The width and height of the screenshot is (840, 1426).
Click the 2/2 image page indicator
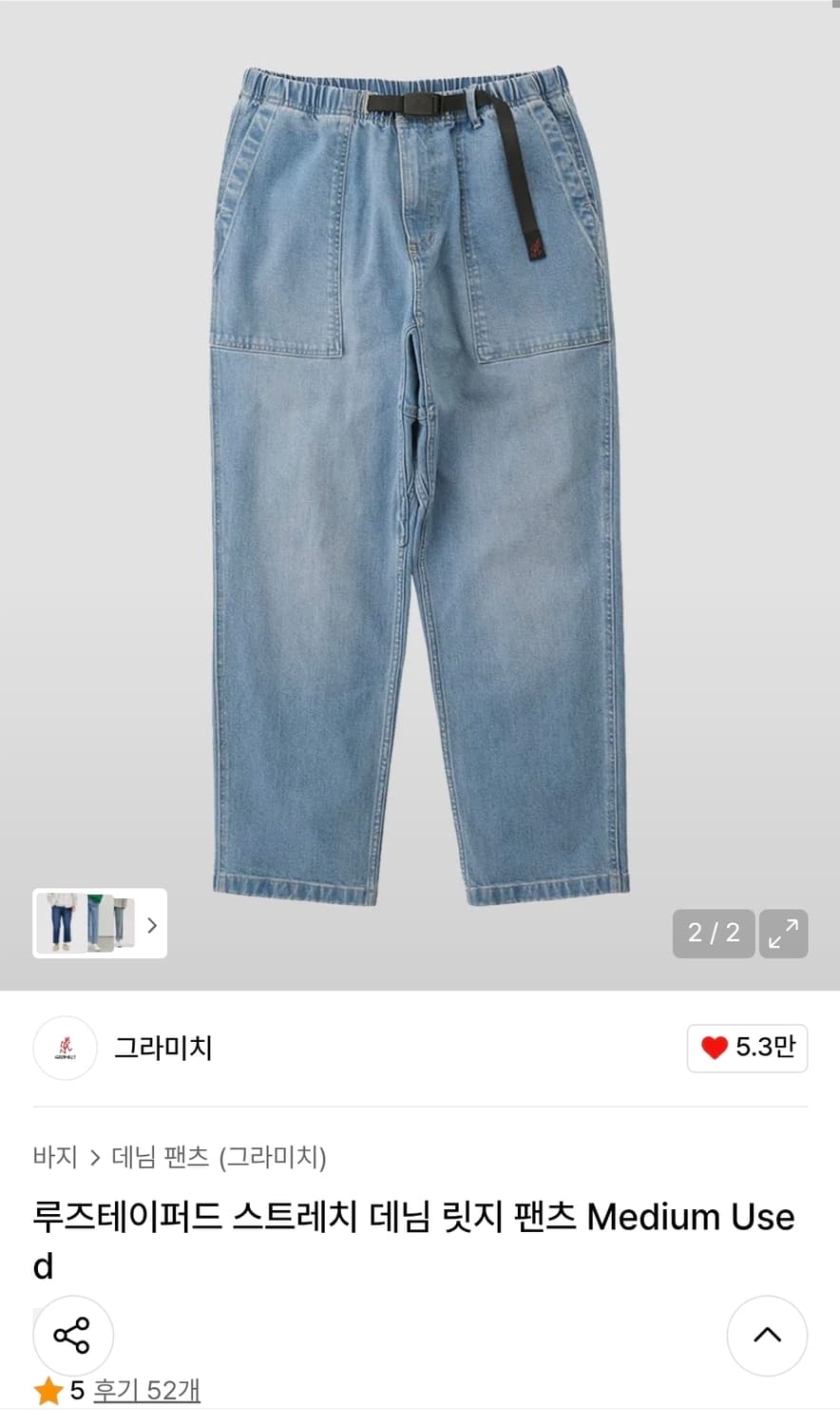point(714,935)
